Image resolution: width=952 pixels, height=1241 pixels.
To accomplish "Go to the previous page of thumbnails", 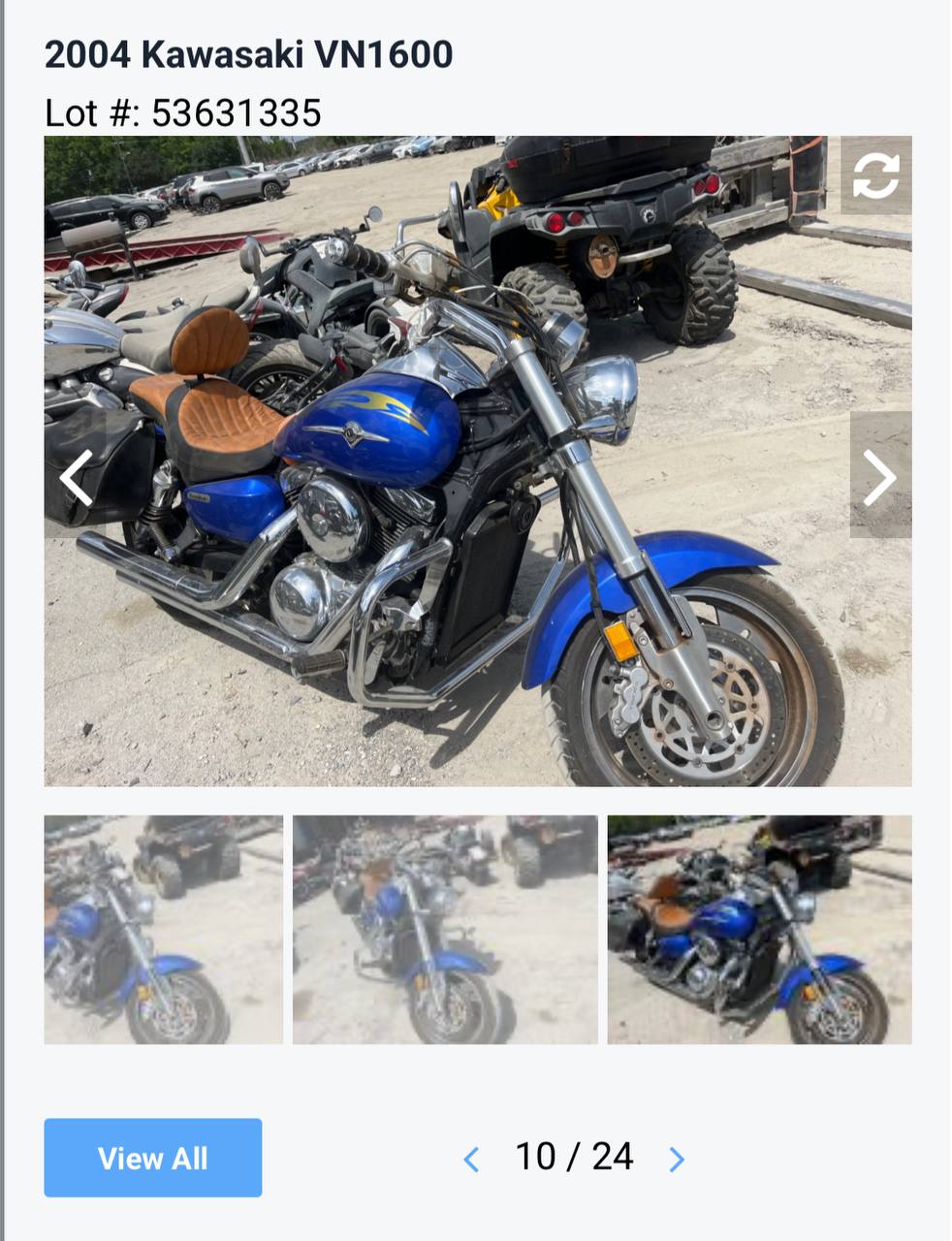I will (x=471, y=1159).
